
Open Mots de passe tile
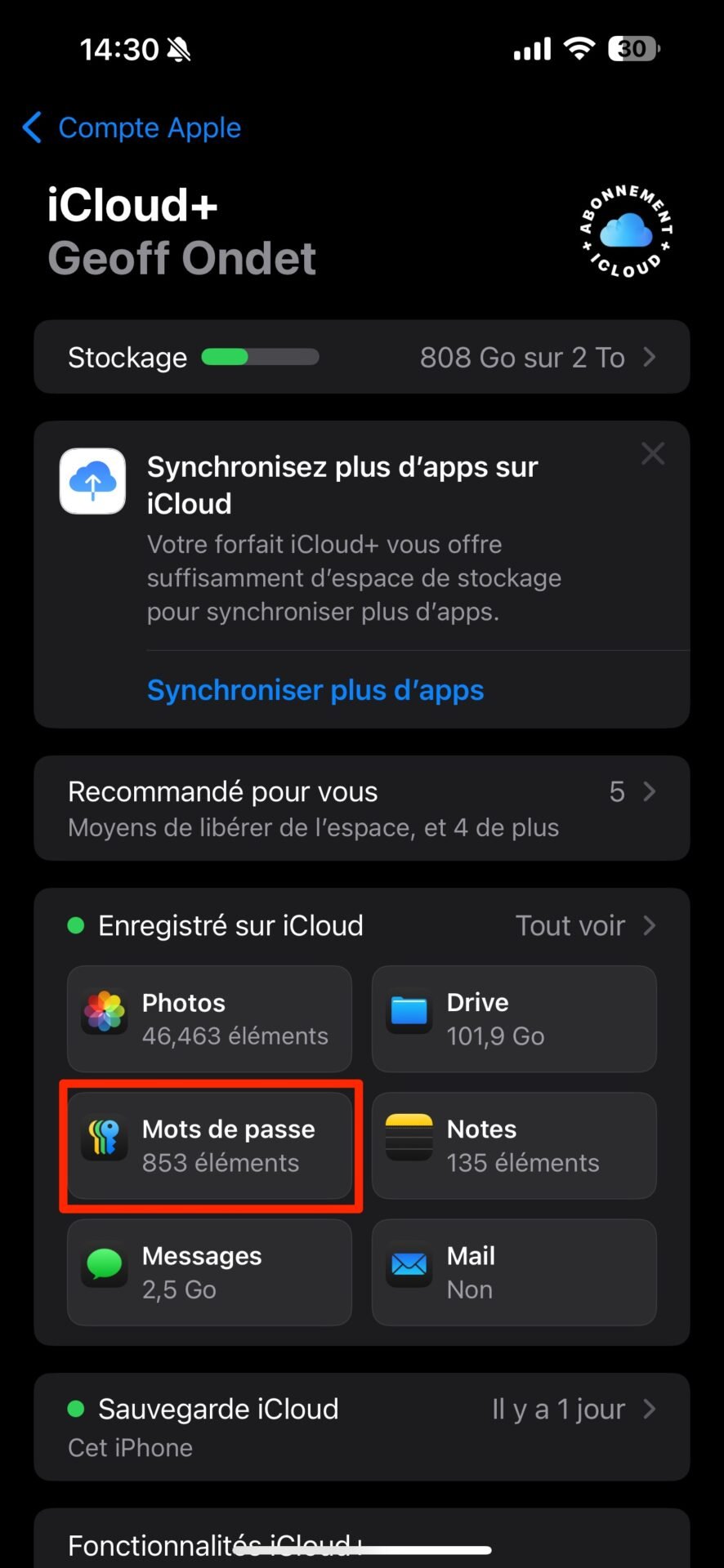click(x=210, y=1146)
